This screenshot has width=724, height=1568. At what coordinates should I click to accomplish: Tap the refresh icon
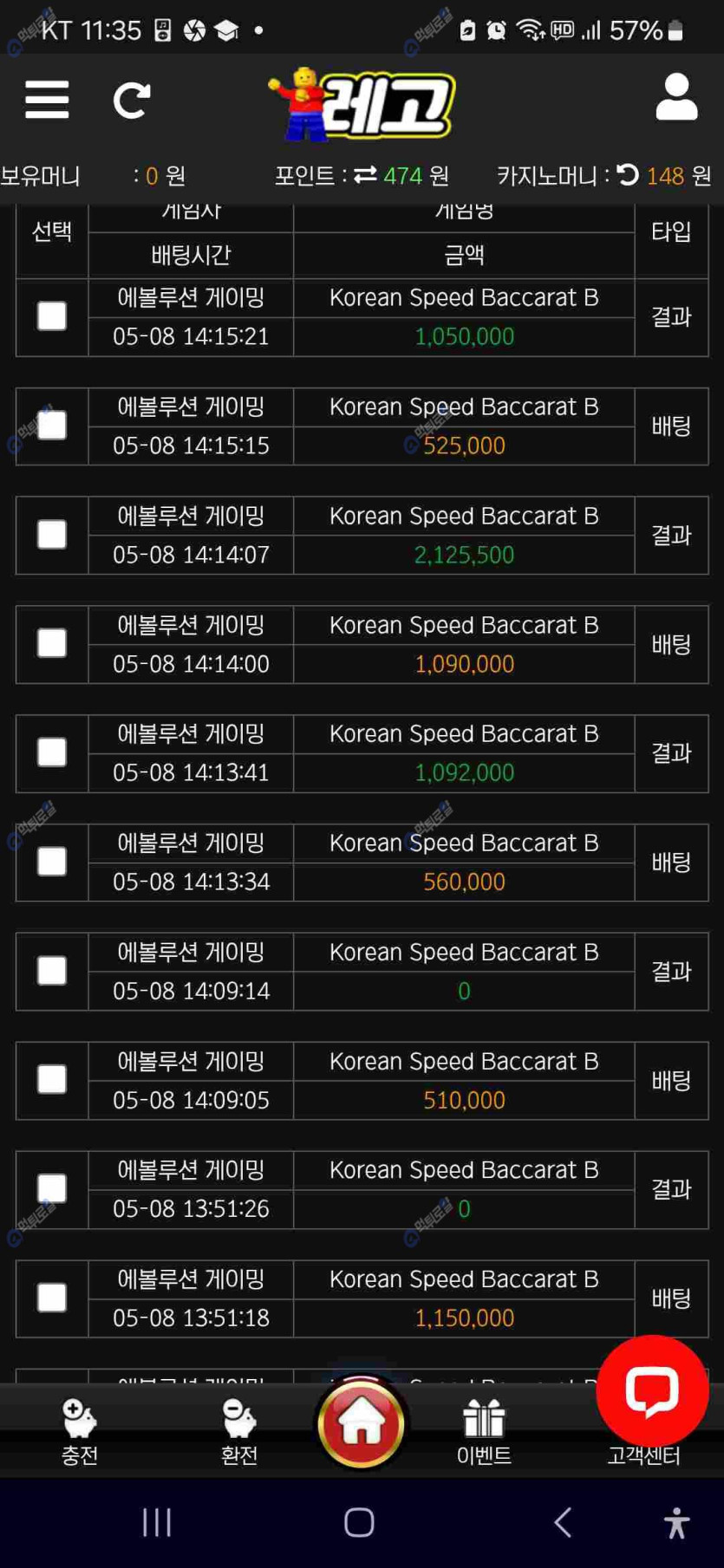tap(132, 101)
